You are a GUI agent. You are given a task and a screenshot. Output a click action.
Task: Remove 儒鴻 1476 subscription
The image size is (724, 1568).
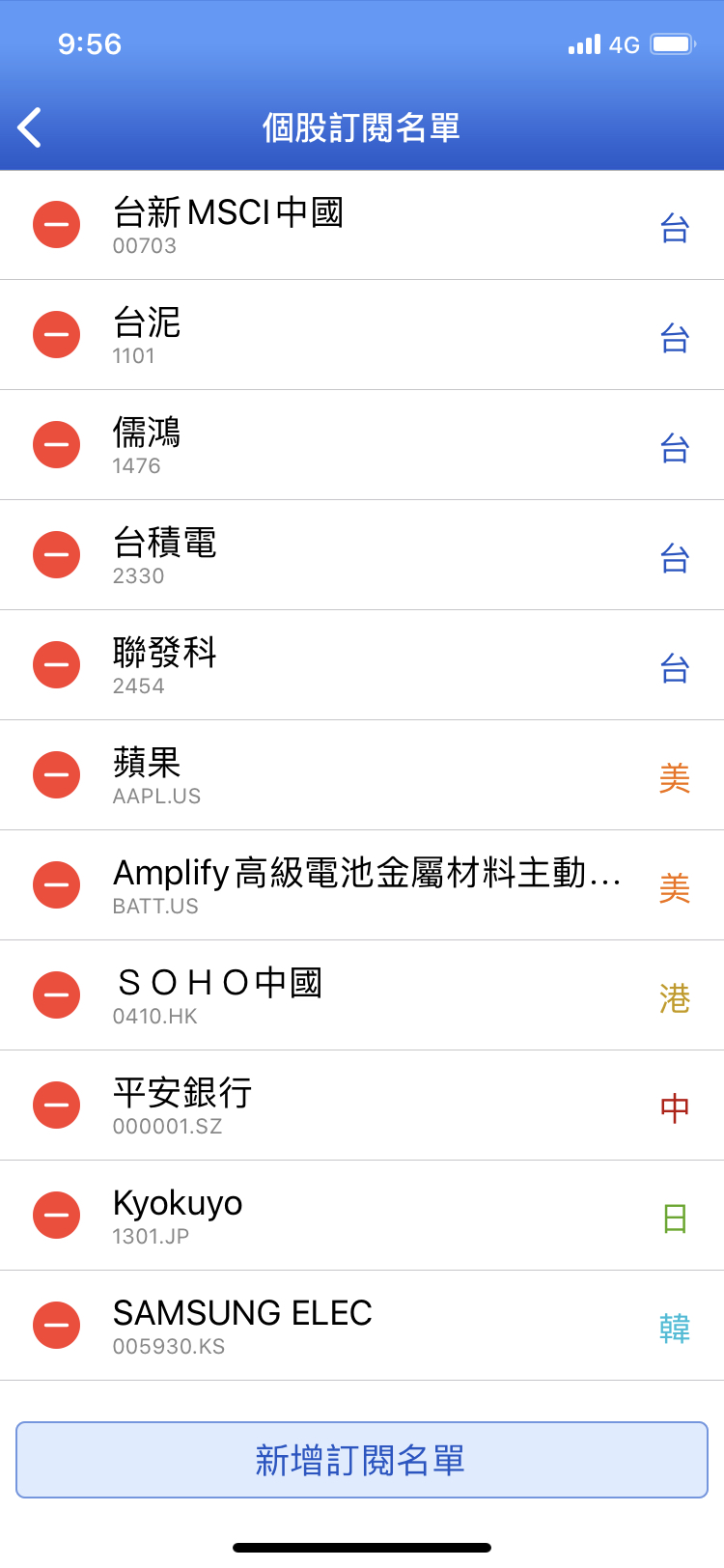[57, 445]
